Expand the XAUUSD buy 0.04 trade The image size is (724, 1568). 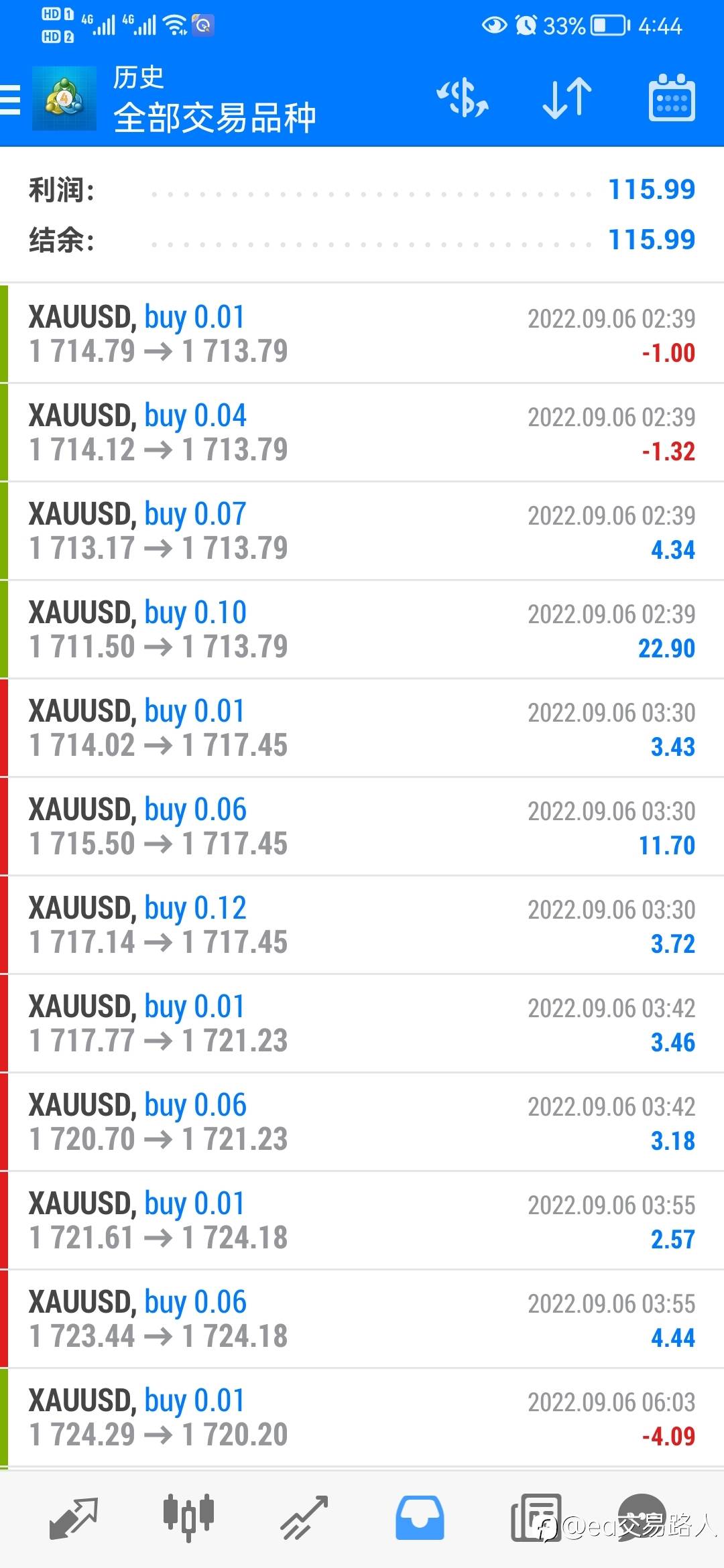[x=362, y=433]
